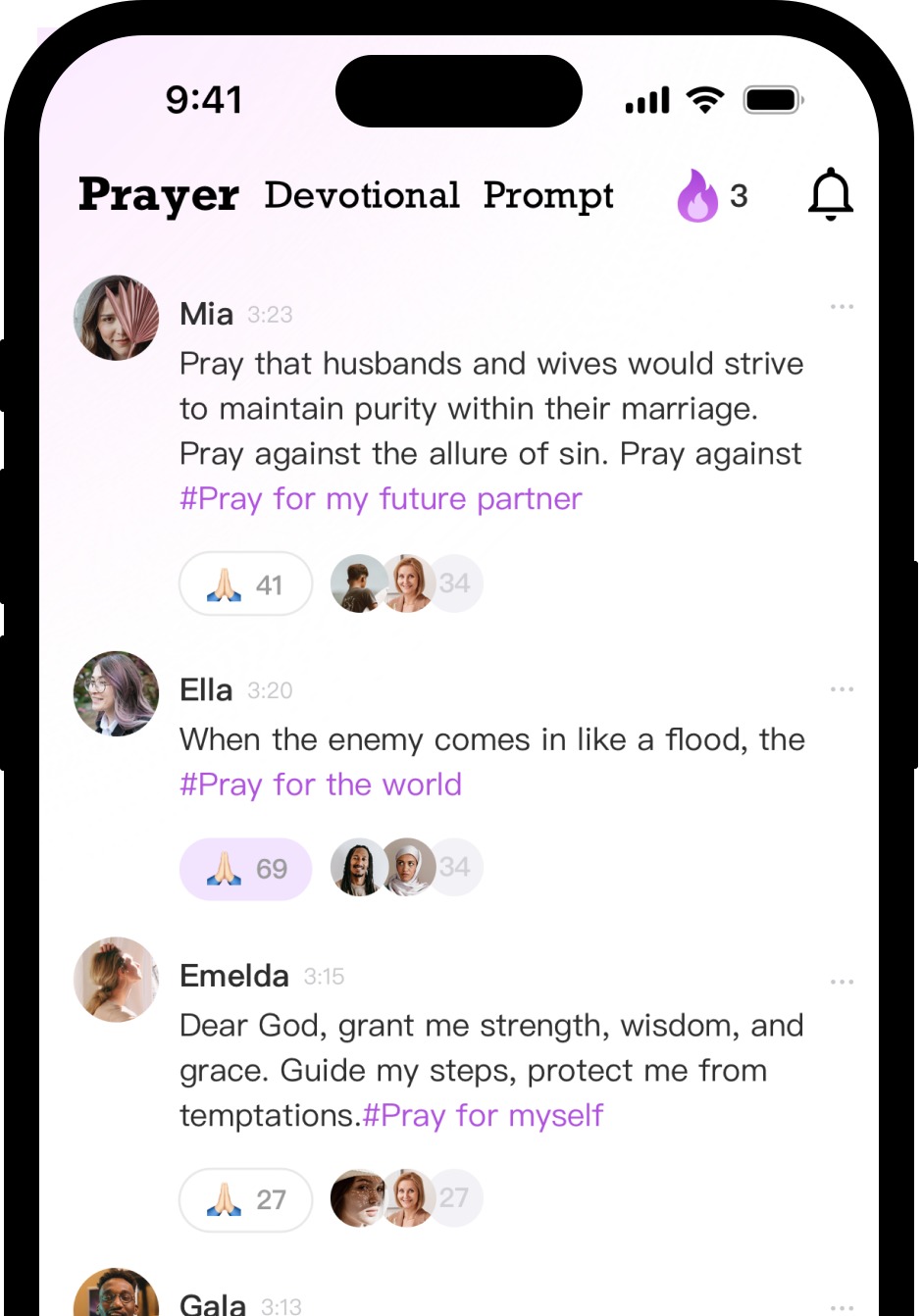Image resolution: width=922 pixels, height=1316 pixels.
Task: Open the #Pray for the world hashtag
Action: (321, 785)
